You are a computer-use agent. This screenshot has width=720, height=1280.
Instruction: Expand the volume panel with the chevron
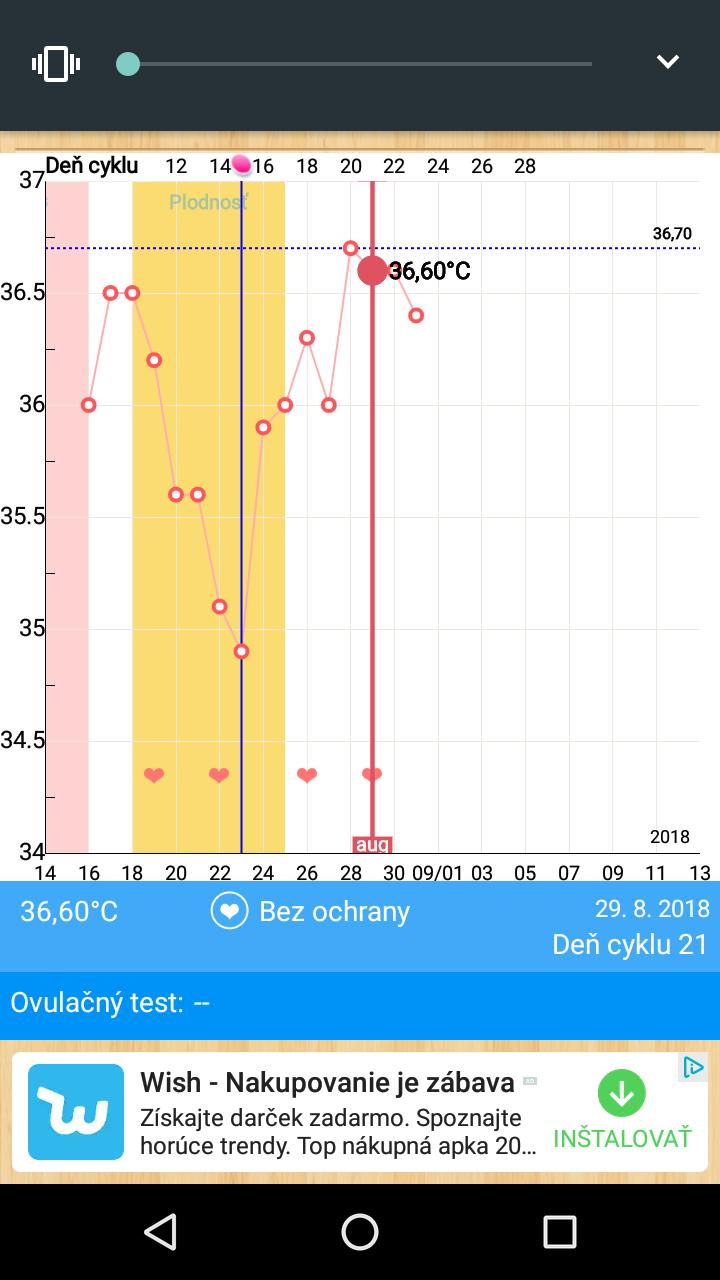(667, 62)
